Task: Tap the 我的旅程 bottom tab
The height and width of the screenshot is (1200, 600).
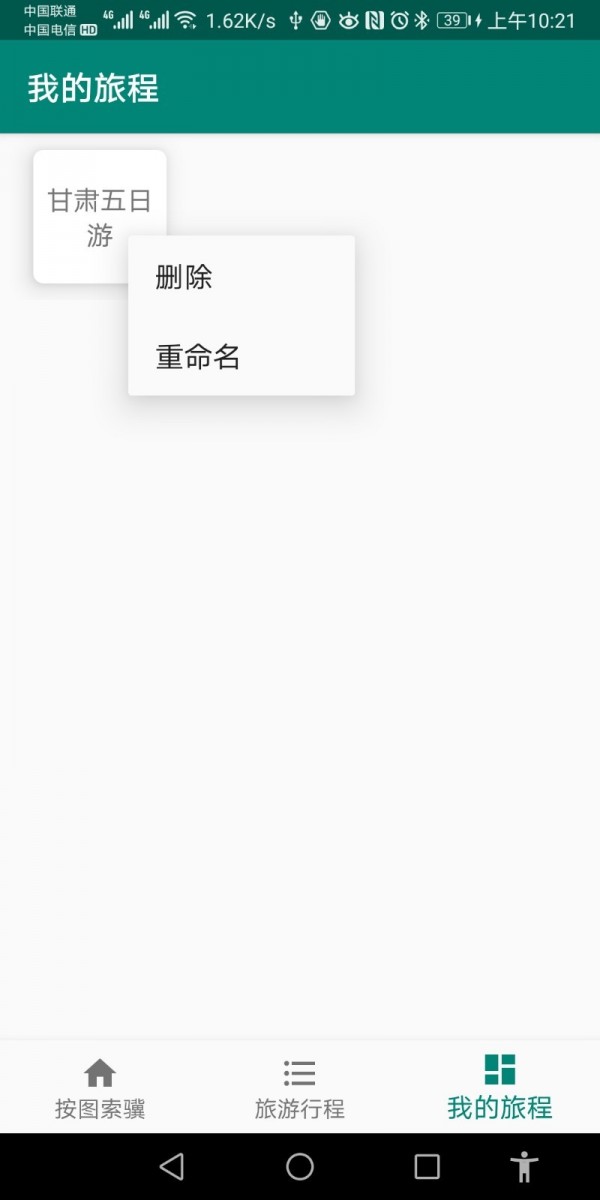Action: coord(500,1088)
